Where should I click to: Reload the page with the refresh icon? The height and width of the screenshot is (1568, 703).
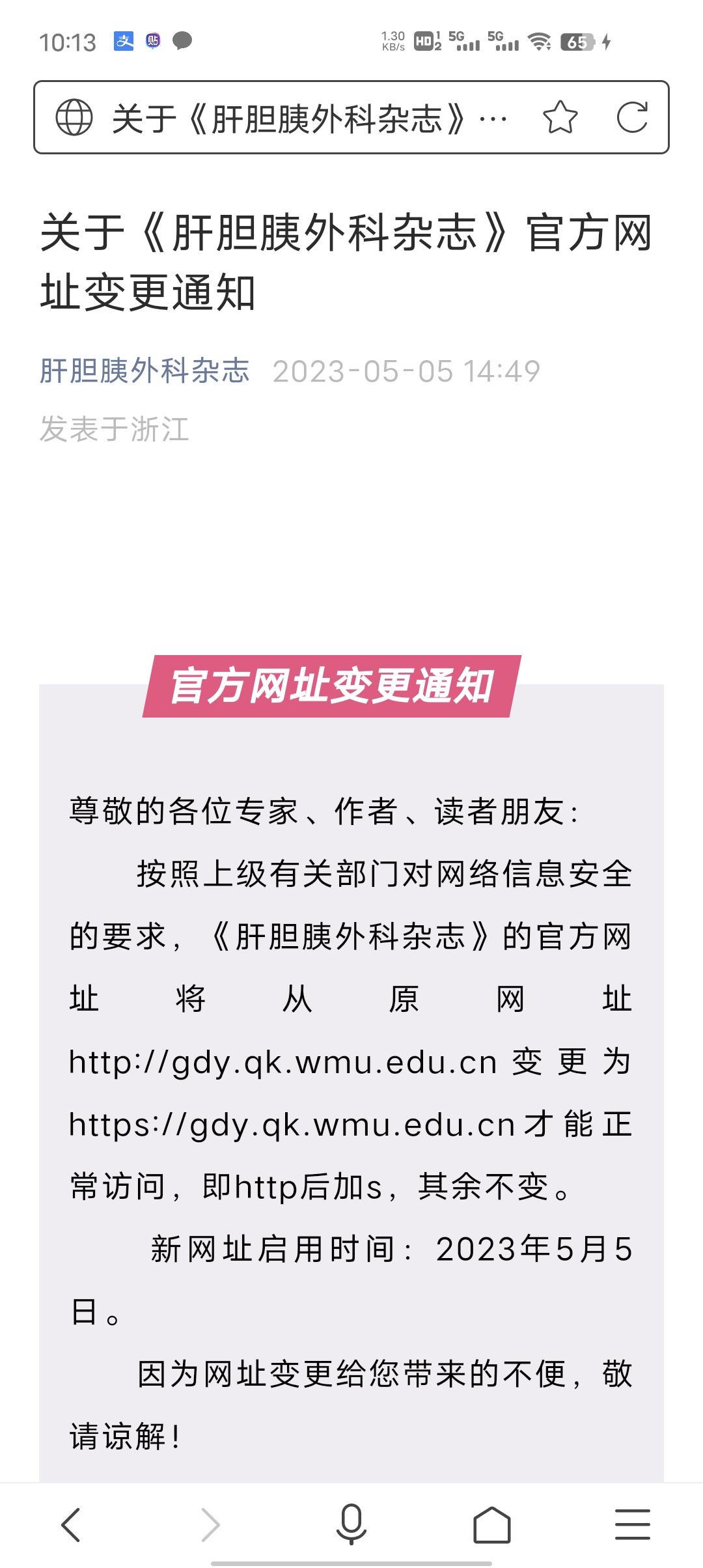click(632, 117)
